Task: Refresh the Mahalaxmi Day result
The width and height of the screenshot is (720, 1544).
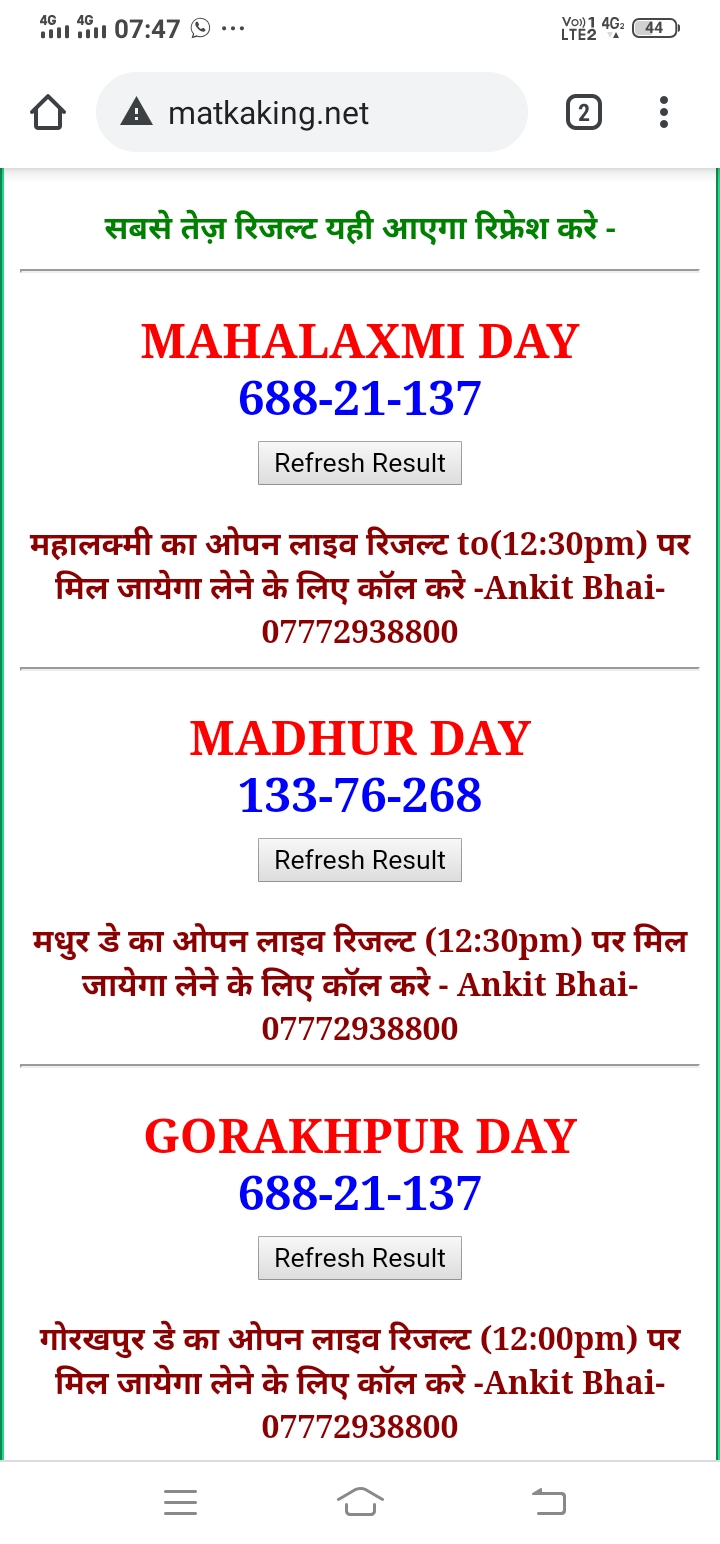Action: coord(360,463)
